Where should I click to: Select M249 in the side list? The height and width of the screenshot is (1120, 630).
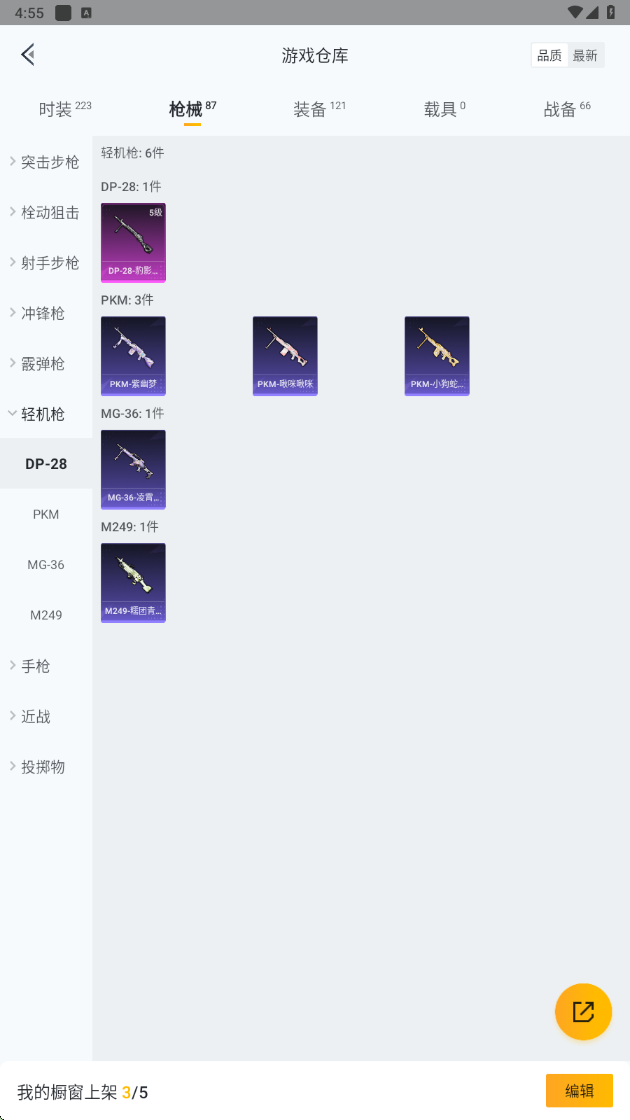click(46, 615)
